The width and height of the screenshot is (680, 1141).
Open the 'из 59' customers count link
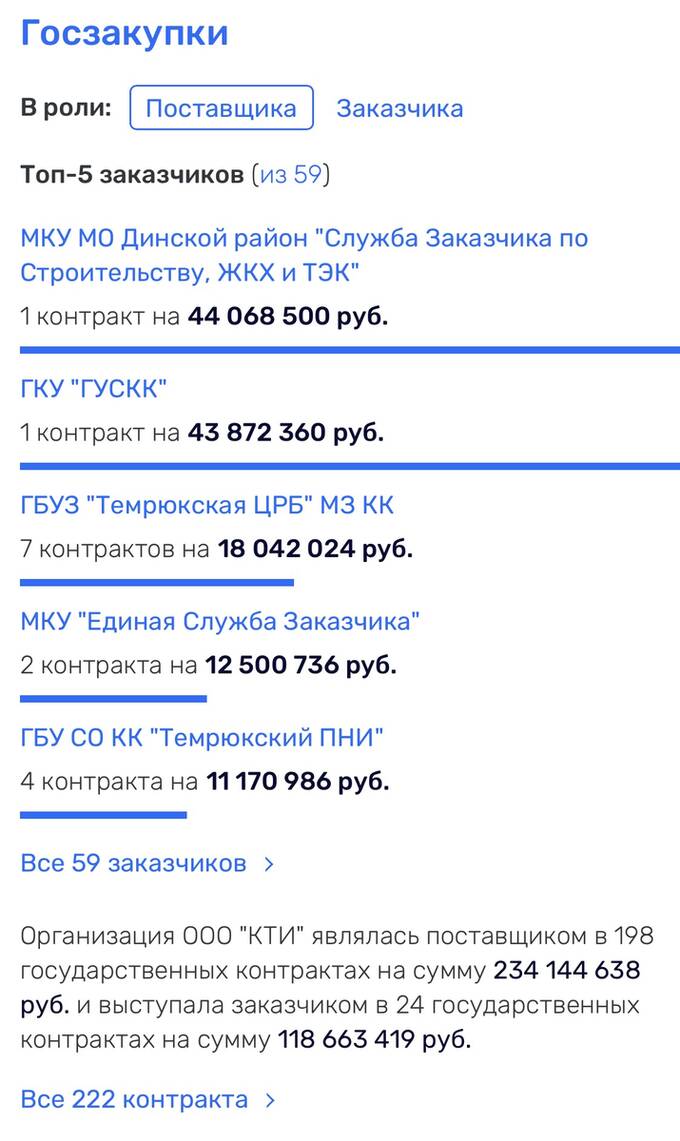coord(290,175)
